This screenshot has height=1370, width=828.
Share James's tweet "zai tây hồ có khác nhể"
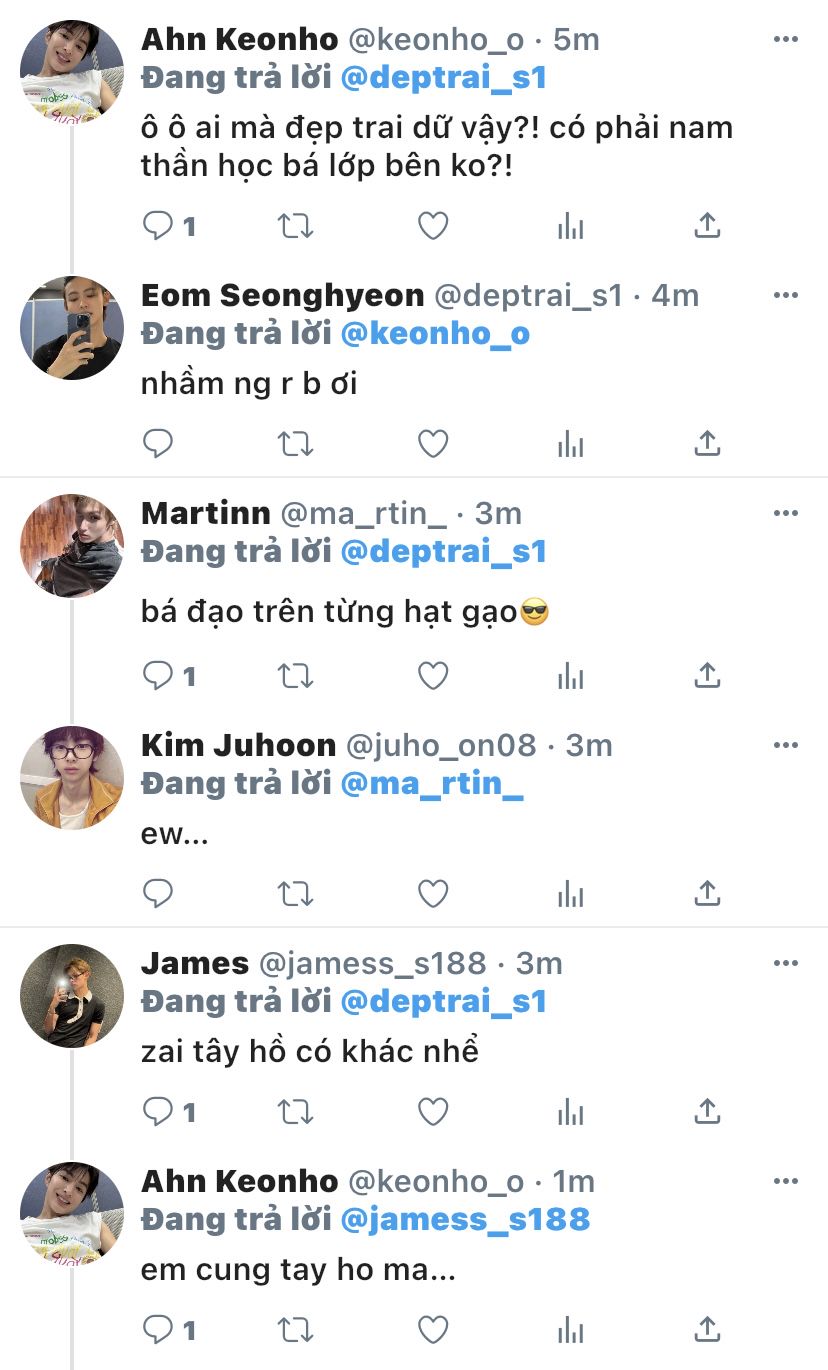tap(707, 1111)
